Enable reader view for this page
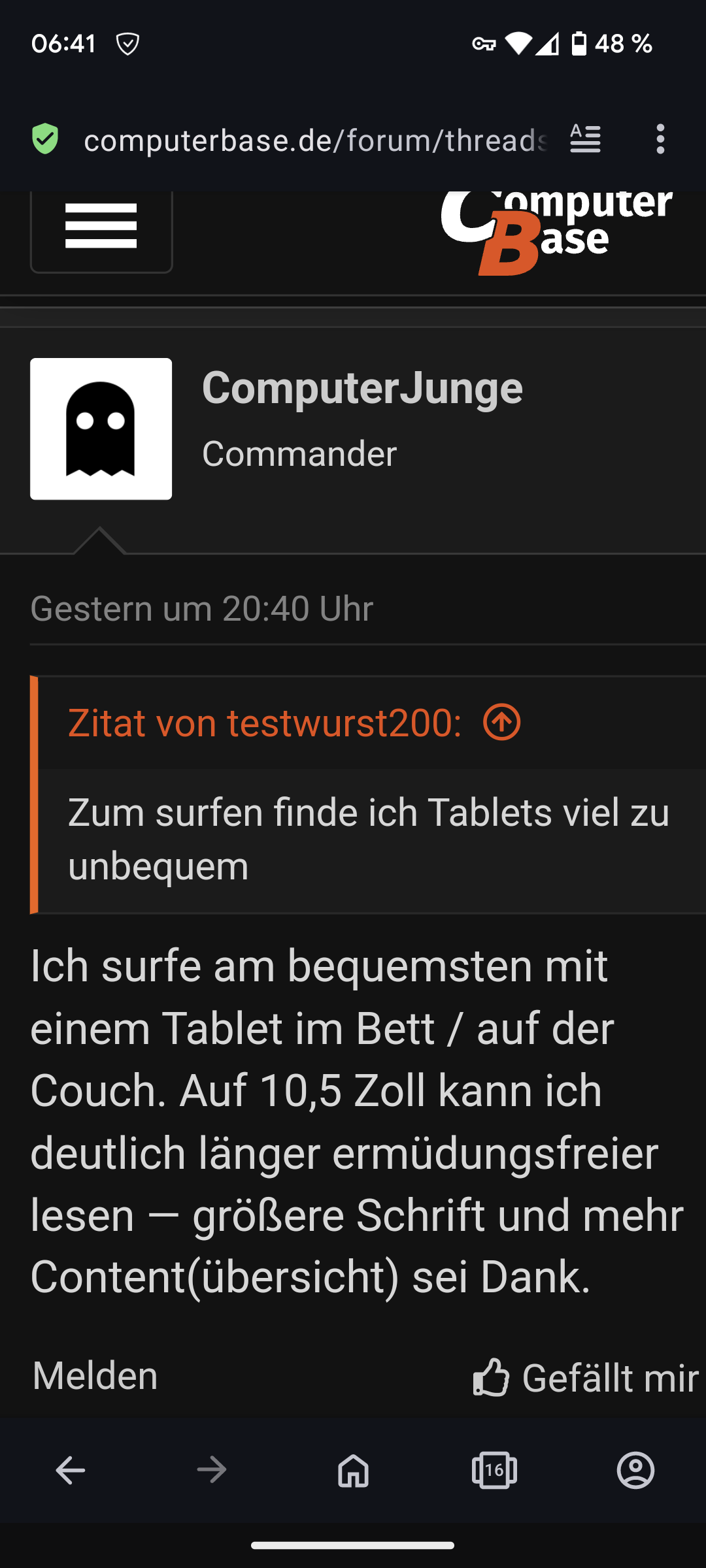This screenshot has height=1568, width=706. tap(585, 139)
